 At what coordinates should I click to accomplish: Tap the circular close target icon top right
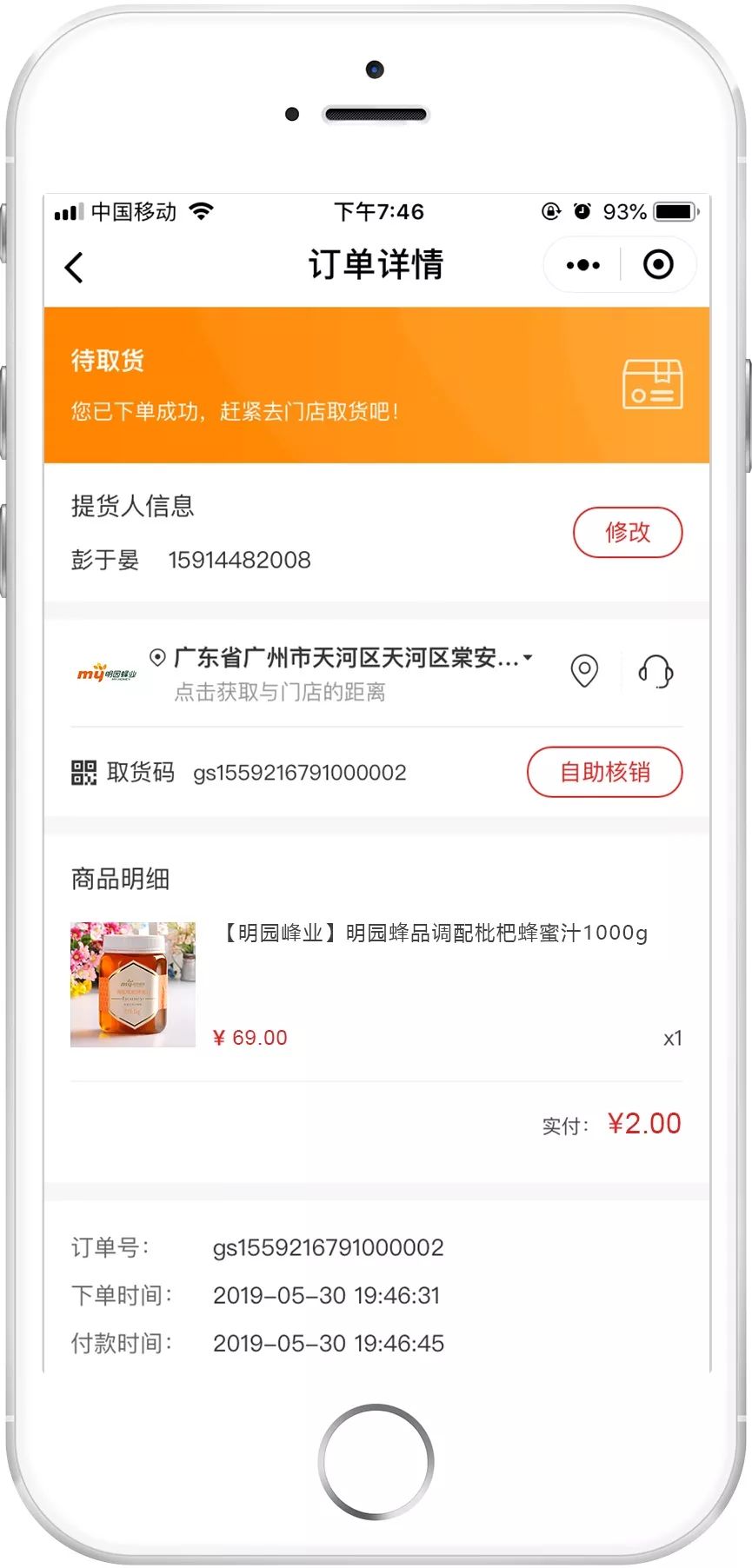658,265
